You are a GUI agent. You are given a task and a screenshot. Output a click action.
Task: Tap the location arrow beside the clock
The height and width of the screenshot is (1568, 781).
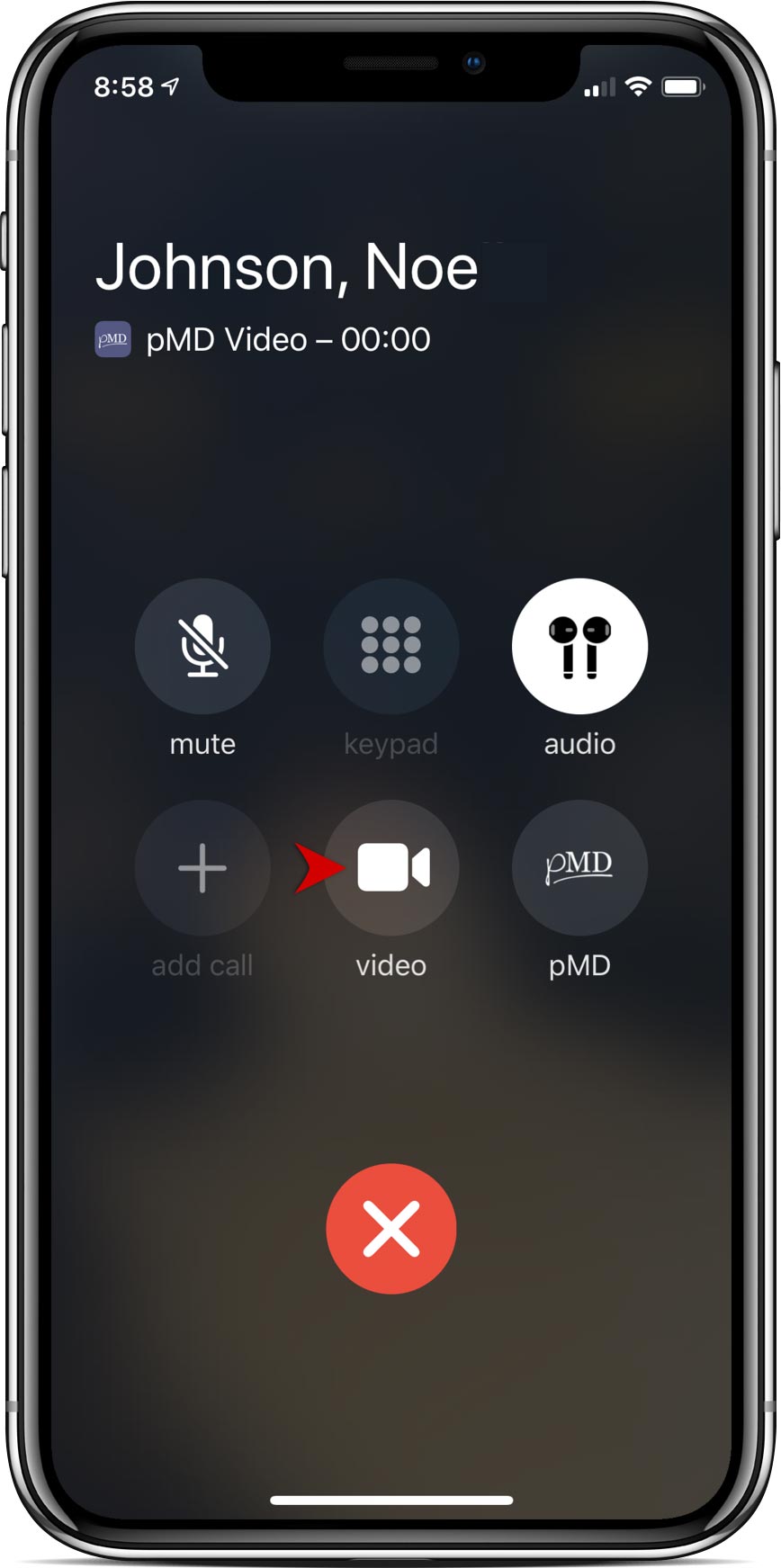pyautogui.click(x=172, y=84)
